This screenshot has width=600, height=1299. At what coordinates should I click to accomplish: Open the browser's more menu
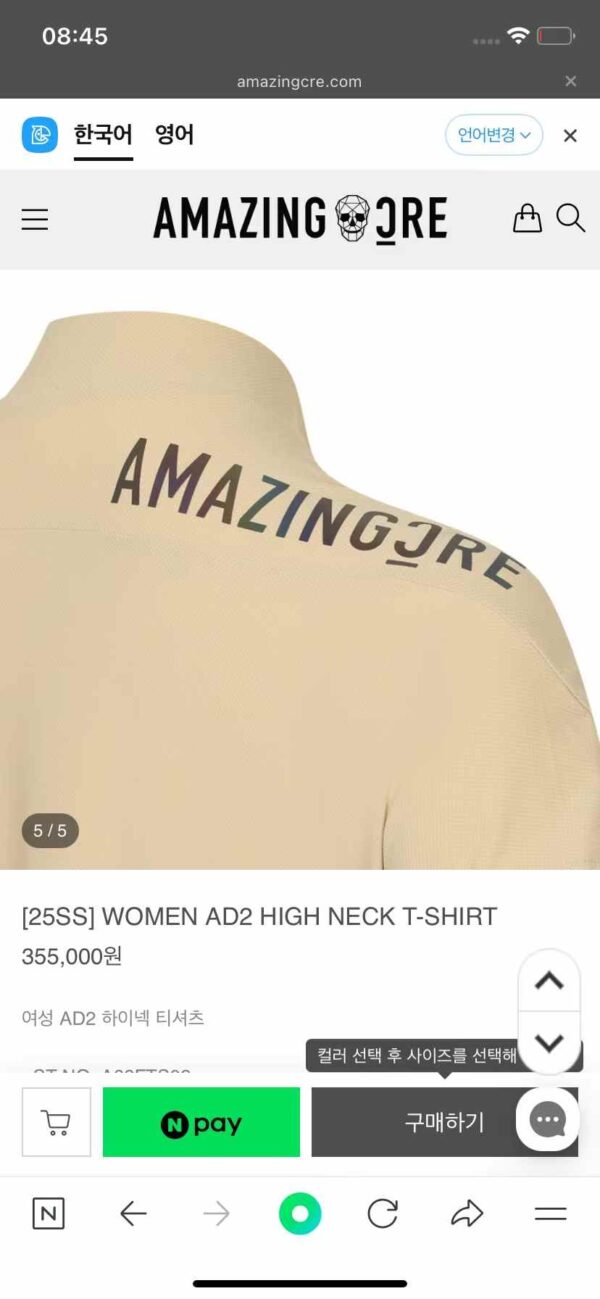(x=550, y=1214)
